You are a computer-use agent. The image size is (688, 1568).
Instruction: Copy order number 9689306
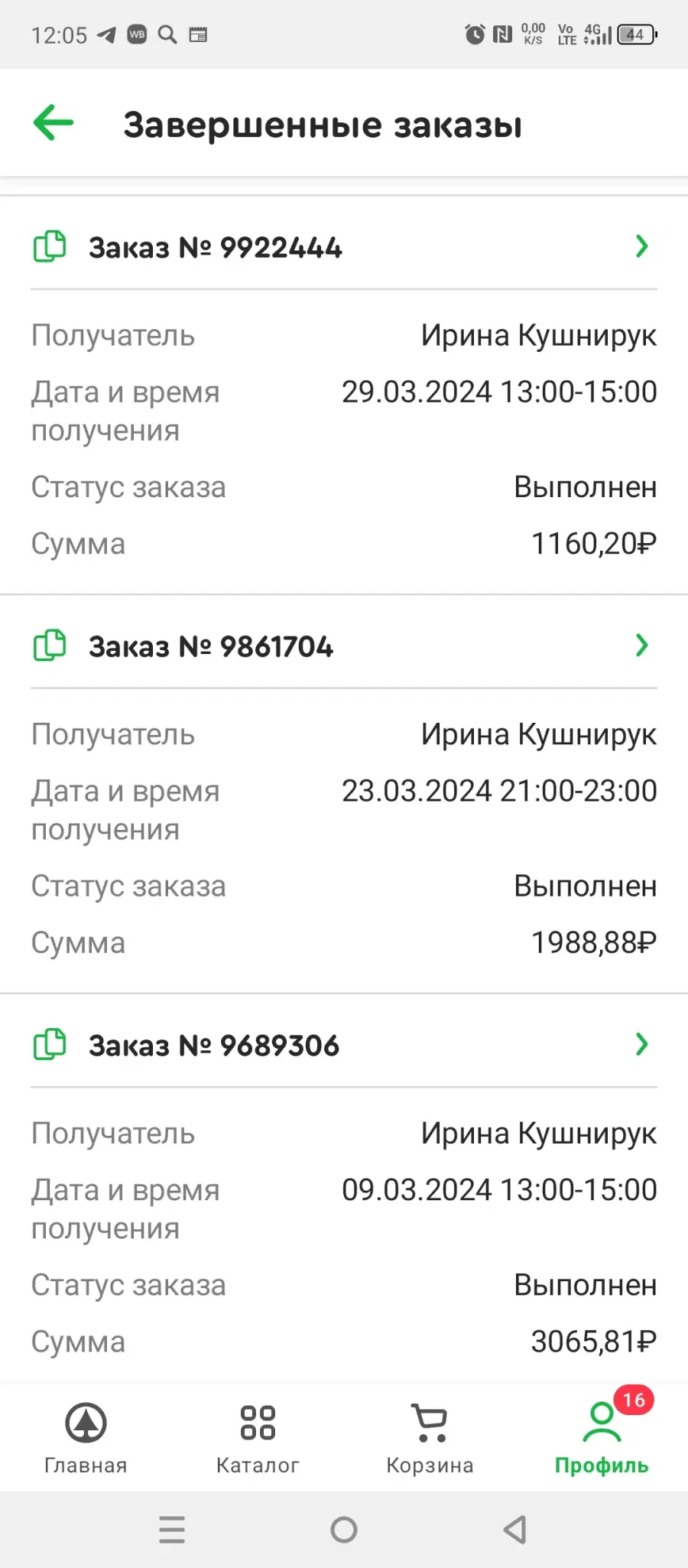[x=50, y=1044]
